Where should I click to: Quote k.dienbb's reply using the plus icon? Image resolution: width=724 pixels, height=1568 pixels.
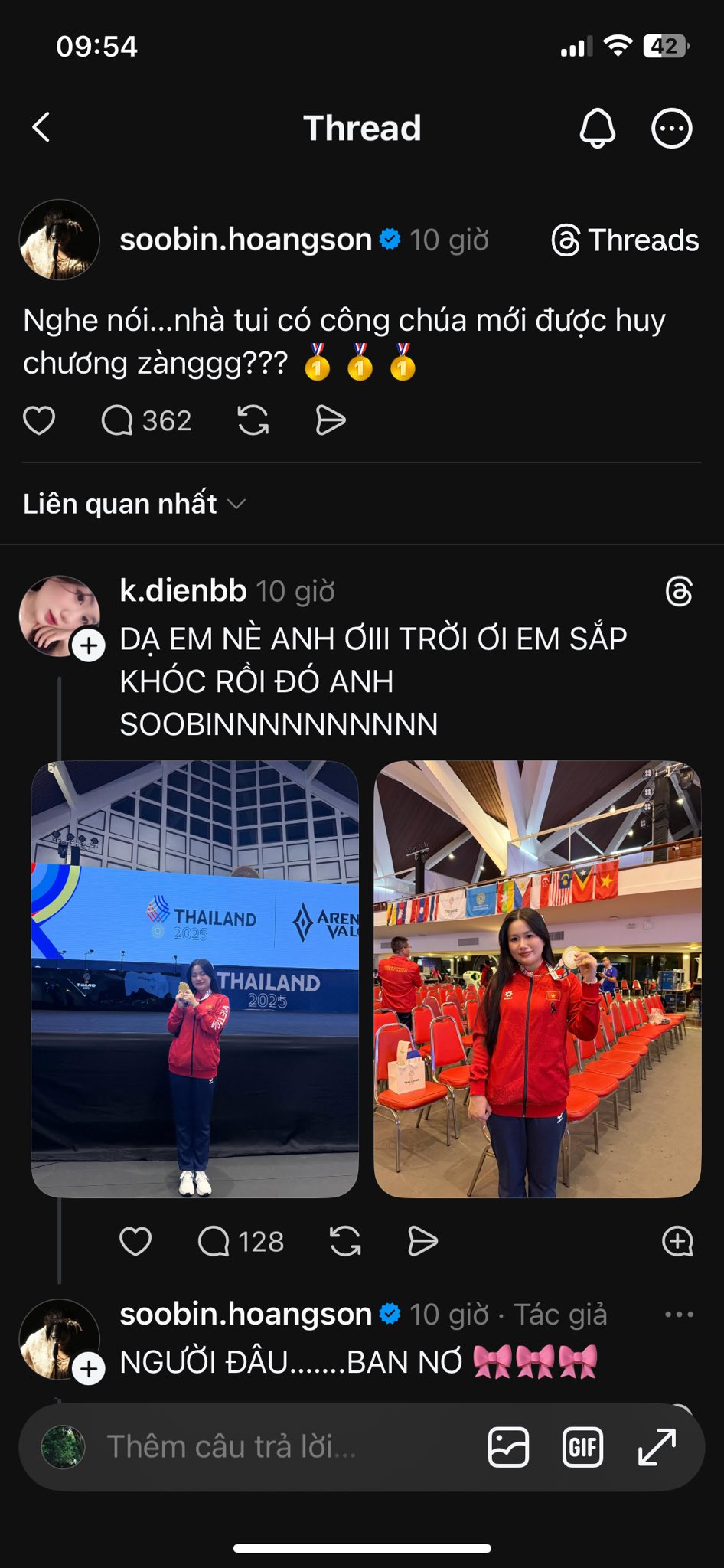tap(677, 1241)
